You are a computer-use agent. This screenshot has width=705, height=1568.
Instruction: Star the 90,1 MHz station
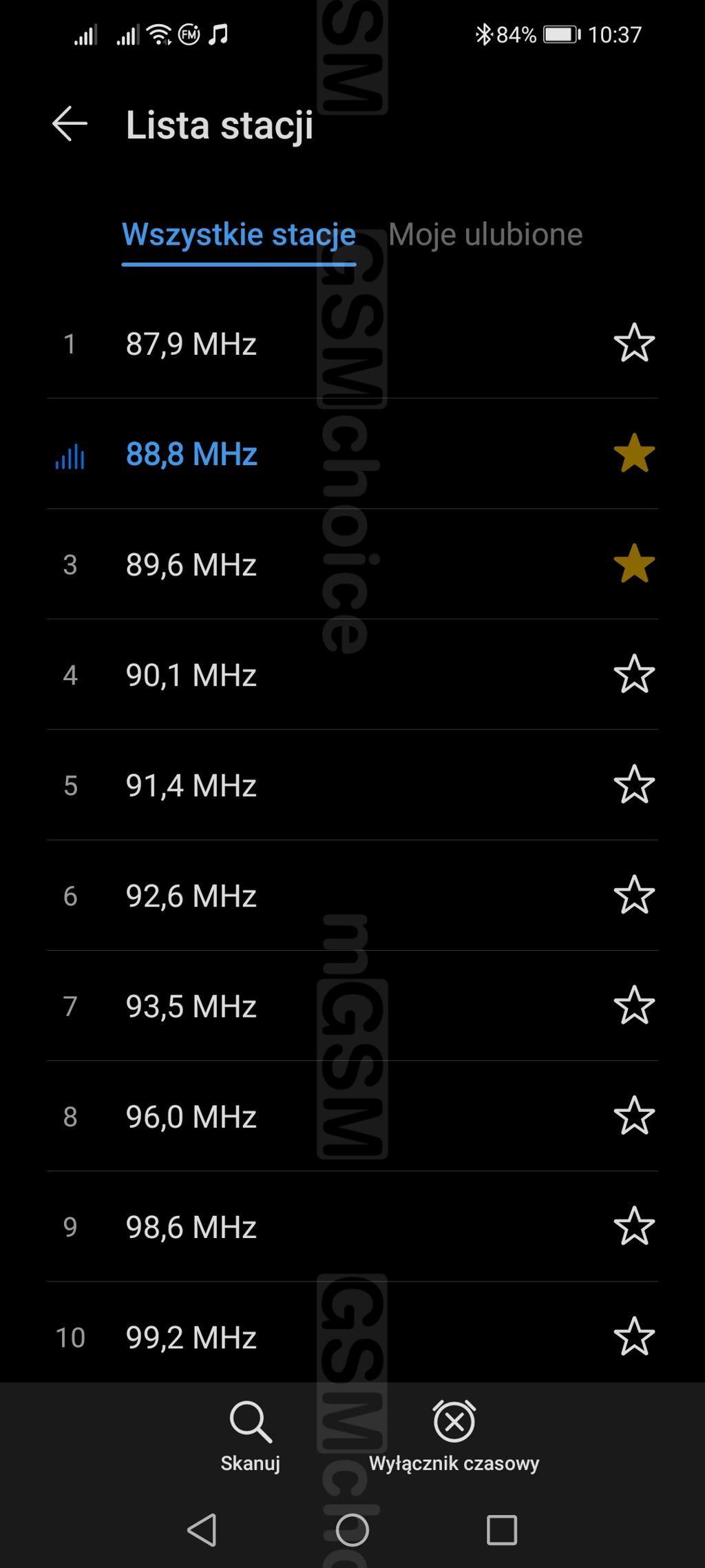(633, 674)
